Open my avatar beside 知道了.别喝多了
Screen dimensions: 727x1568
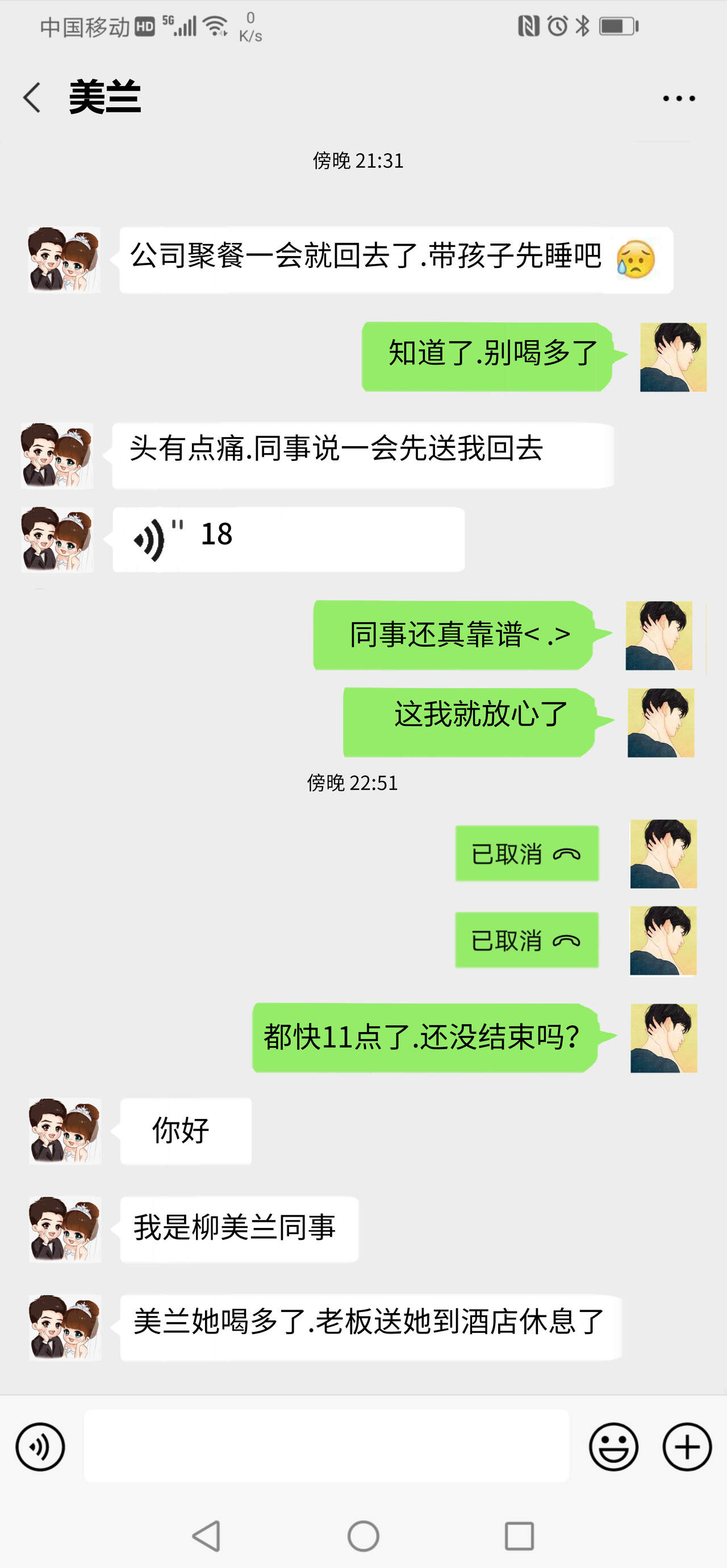pos(673,357)
